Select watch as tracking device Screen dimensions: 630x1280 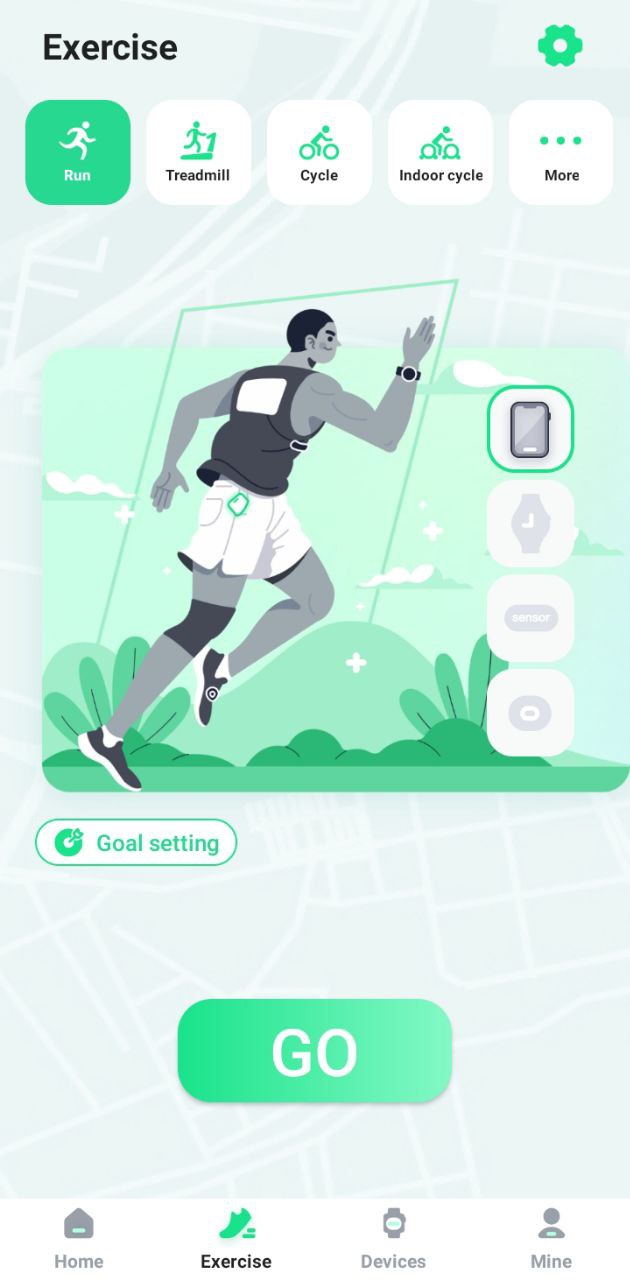pos(530,524)
